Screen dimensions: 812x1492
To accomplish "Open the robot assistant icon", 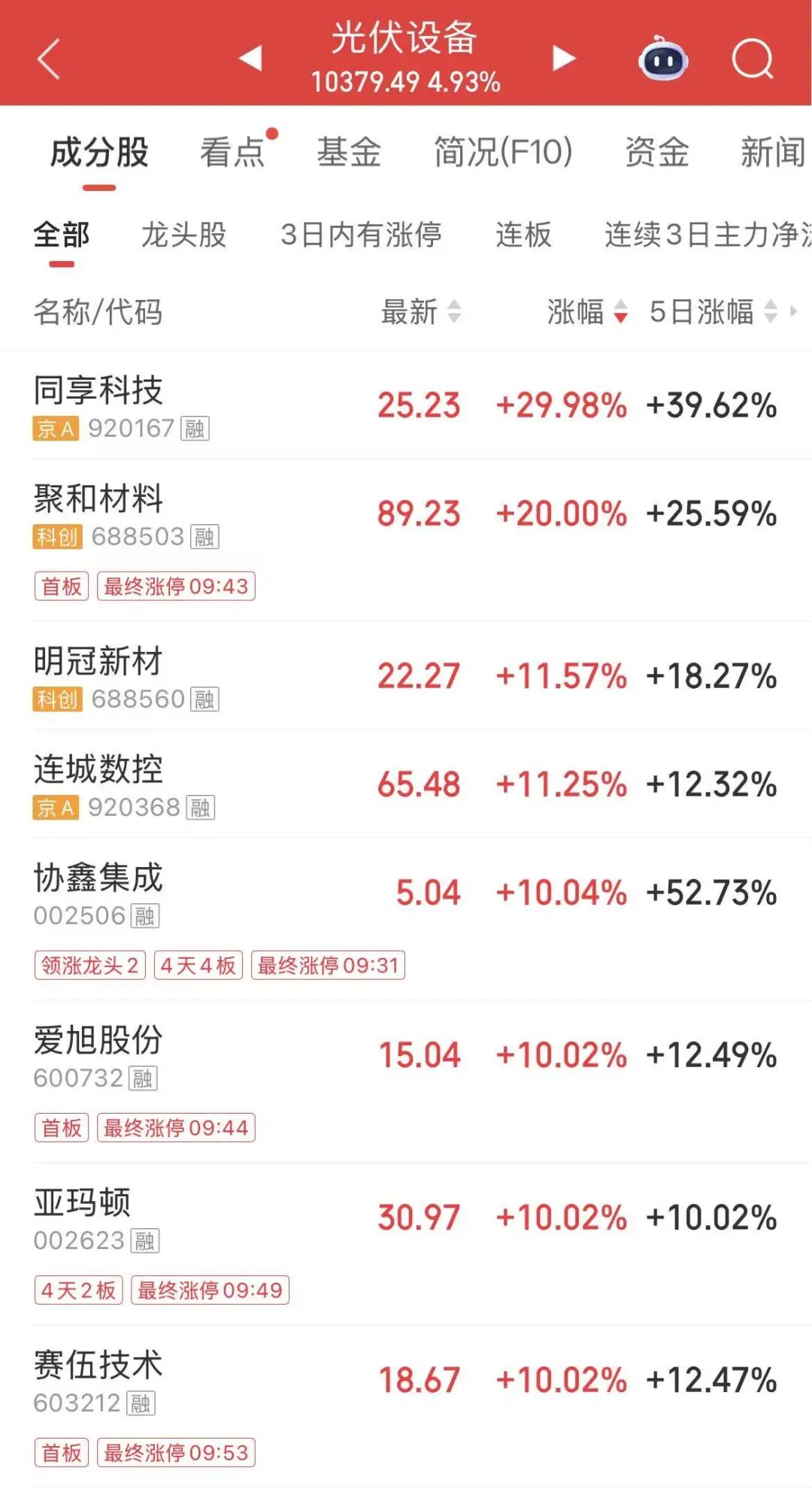I will click(x=663, y=59).
